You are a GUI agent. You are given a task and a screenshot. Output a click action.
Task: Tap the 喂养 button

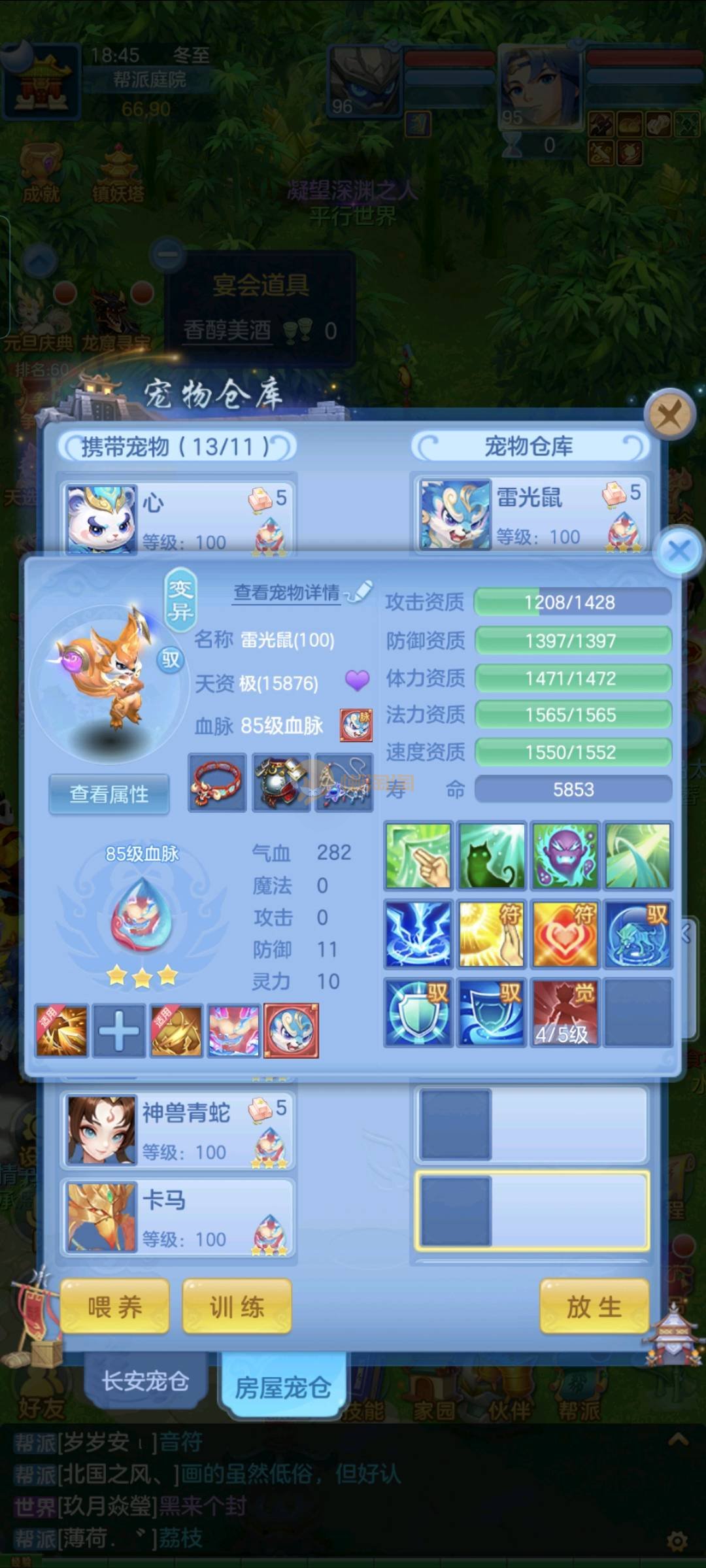115,1306
